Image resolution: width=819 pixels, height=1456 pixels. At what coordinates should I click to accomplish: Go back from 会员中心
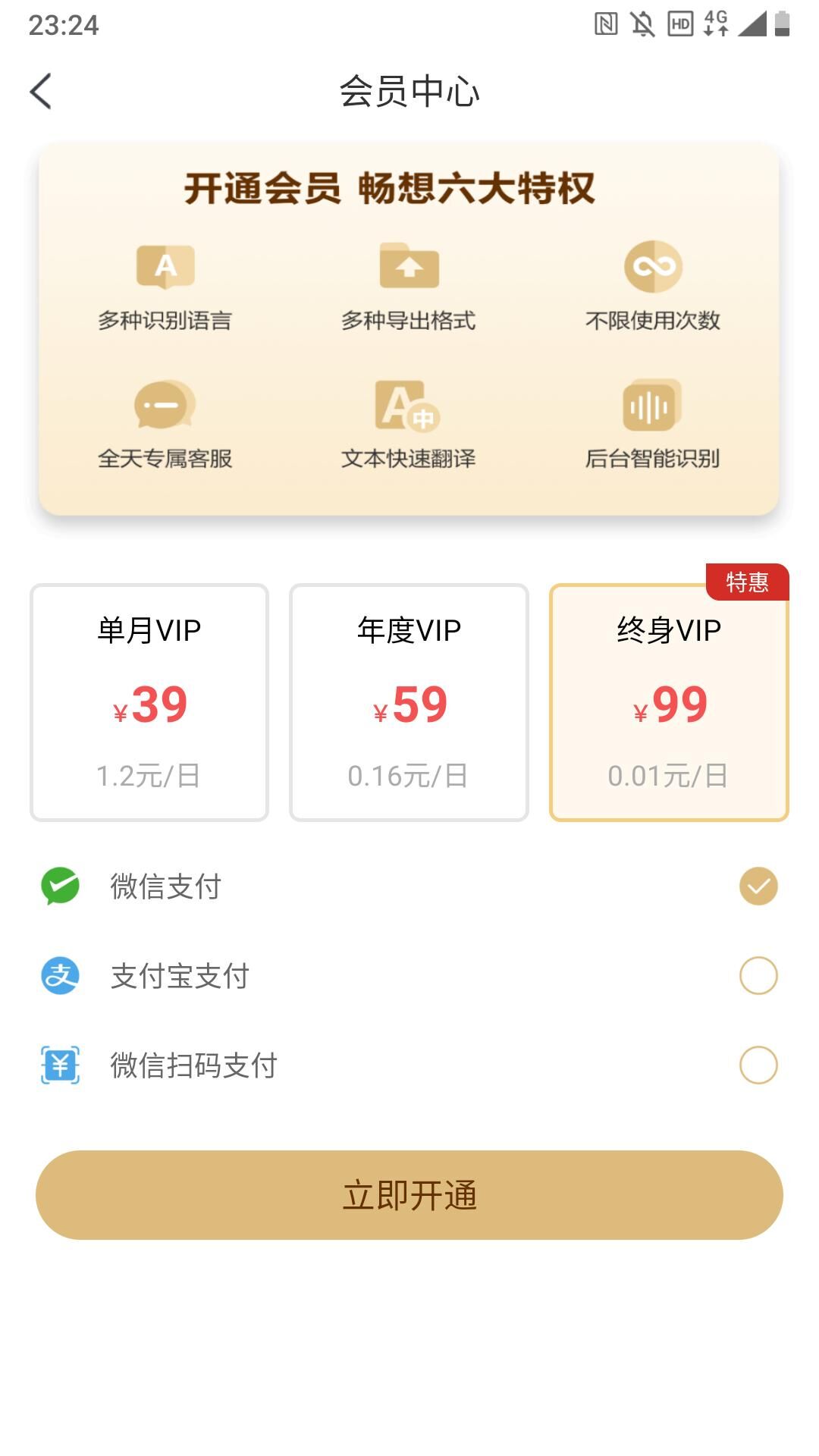[x=41, y=92]
